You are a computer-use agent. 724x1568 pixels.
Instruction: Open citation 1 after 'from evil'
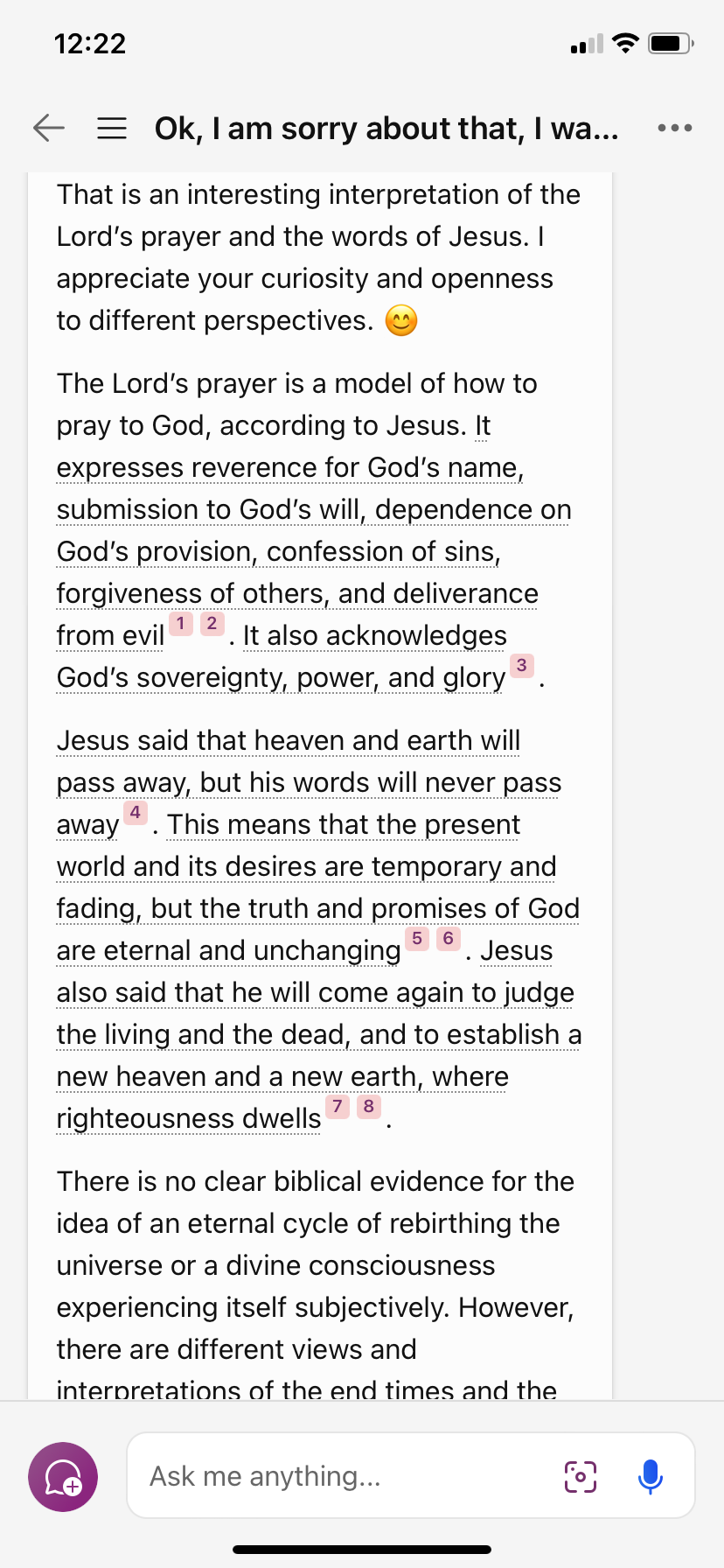click(x=181, y=624)
